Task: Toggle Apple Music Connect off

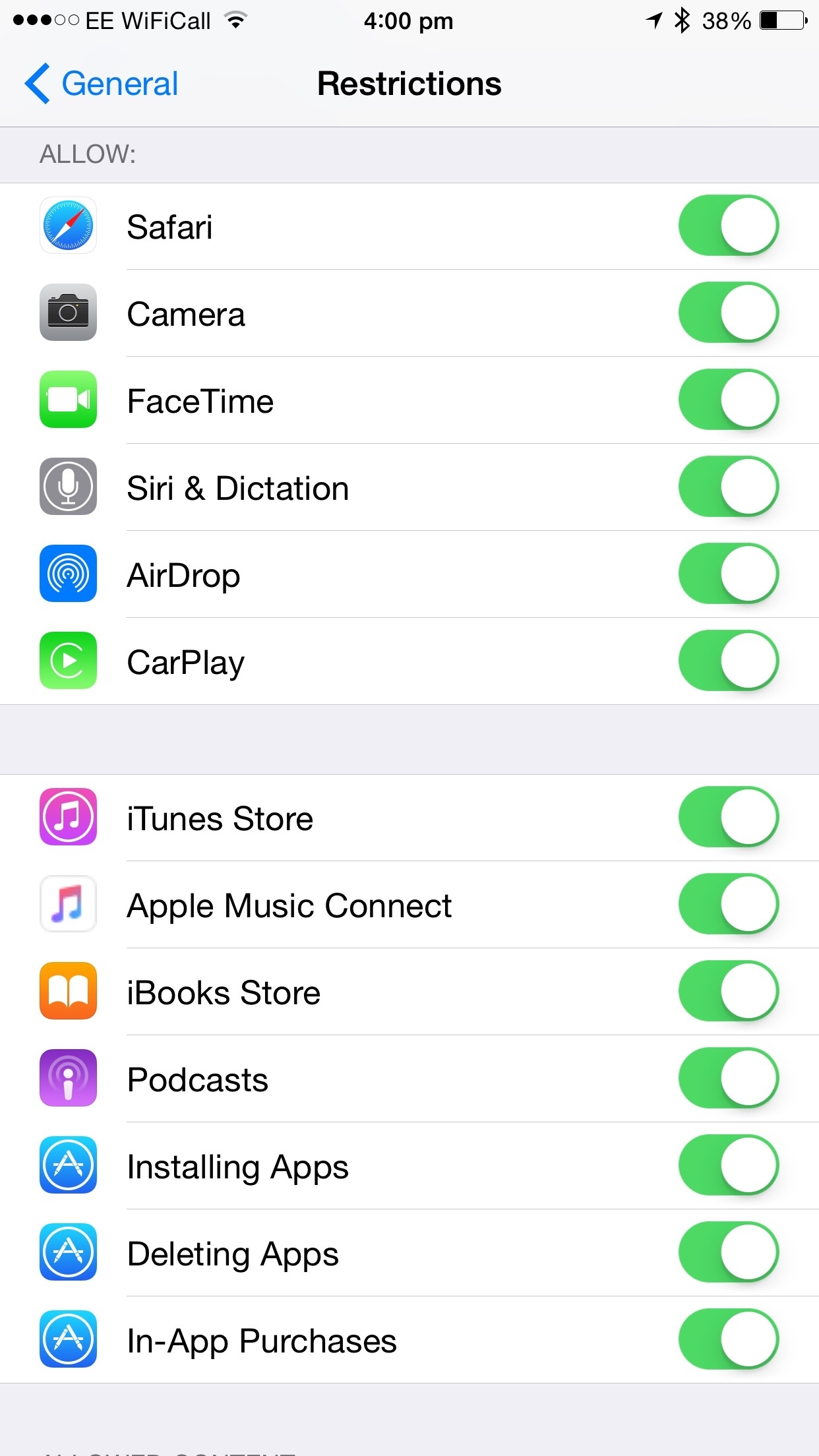Action: 728,904
